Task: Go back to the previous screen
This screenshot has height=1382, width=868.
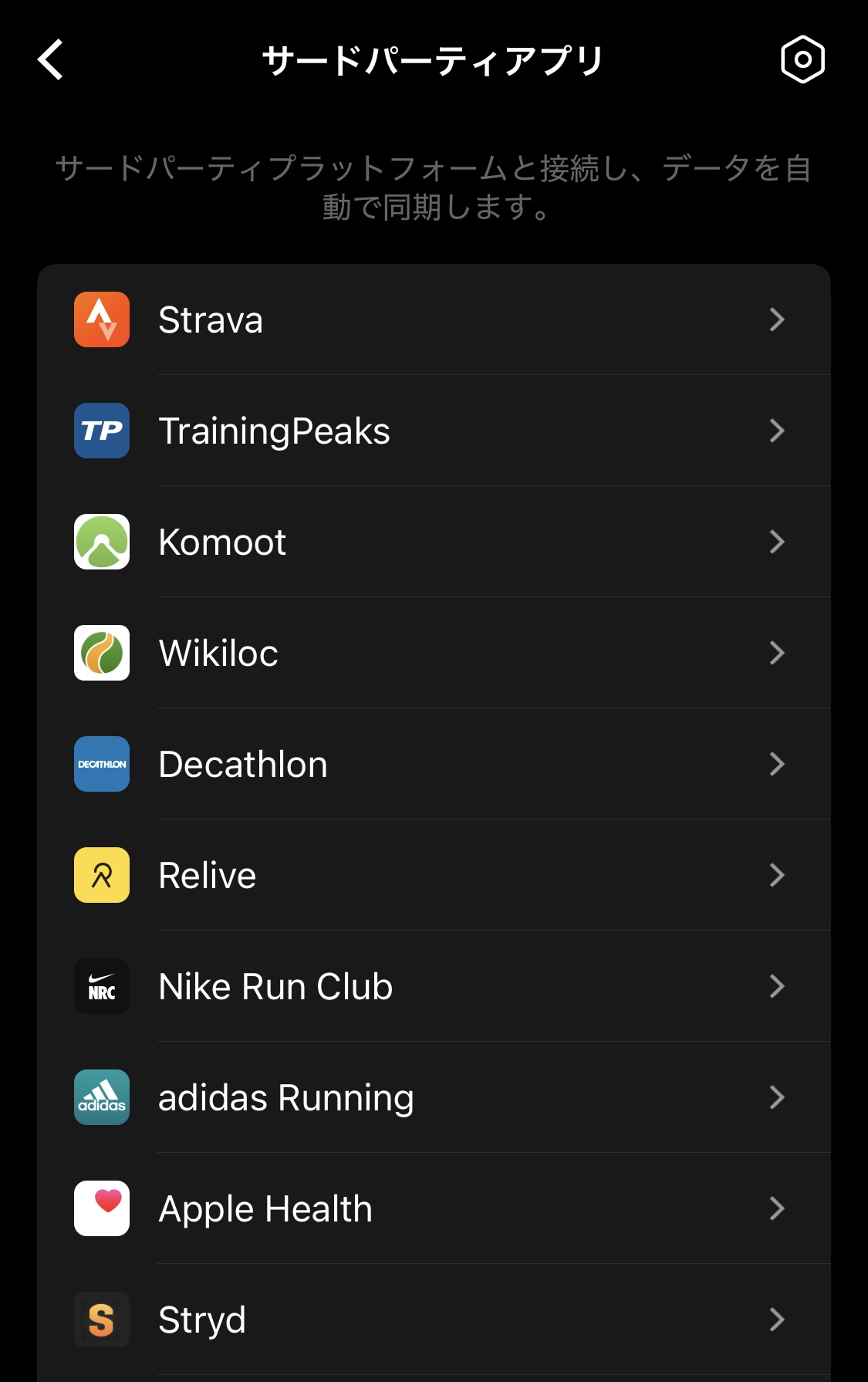Action: (51, 60)
